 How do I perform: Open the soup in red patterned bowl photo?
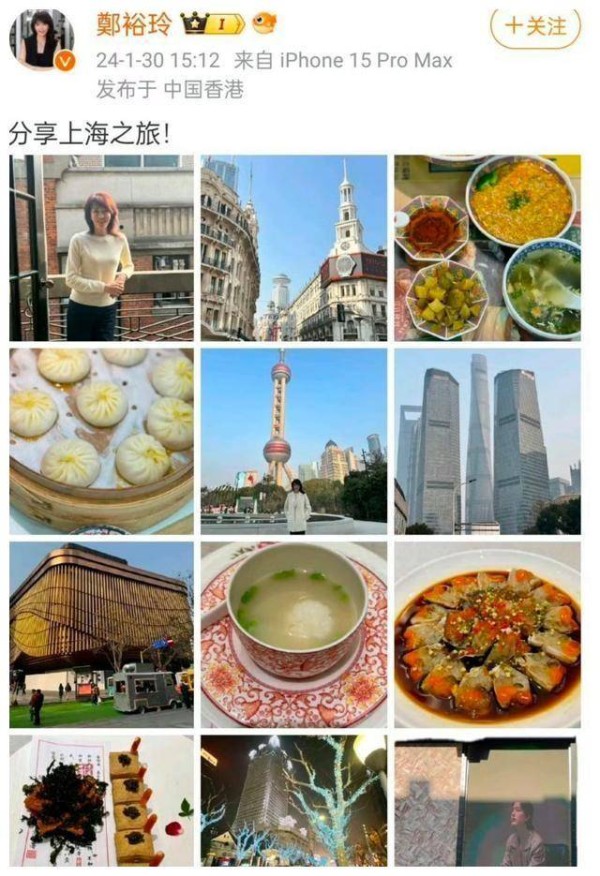coord(293,634)
